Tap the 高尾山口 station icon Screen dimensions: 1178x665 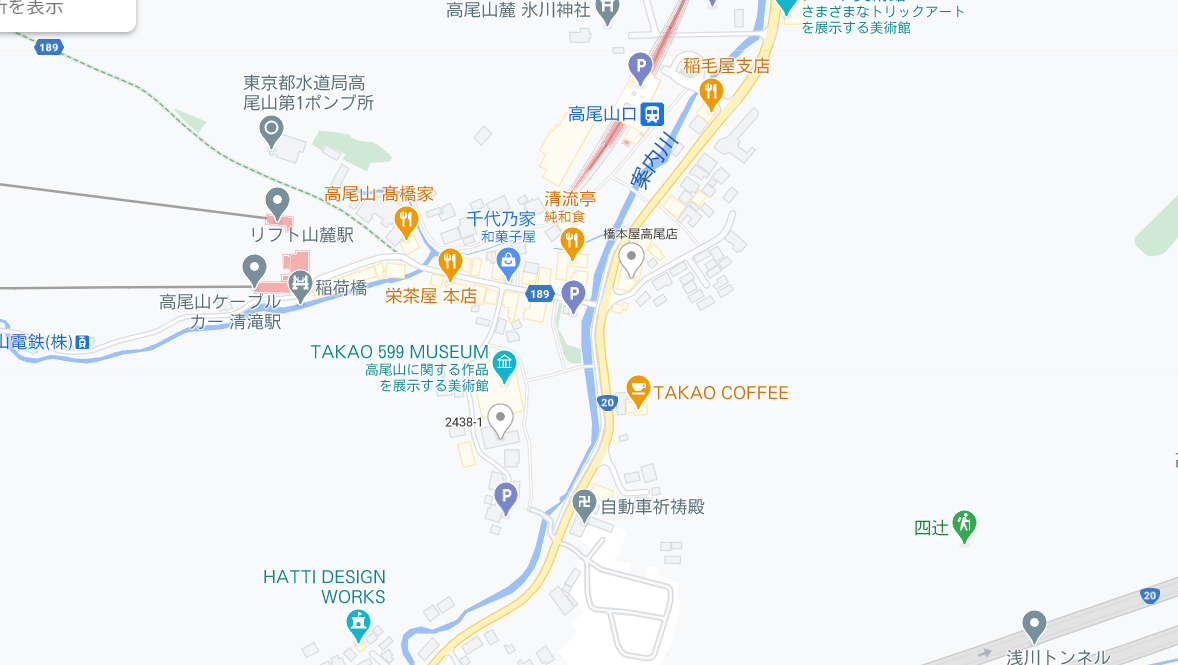[x=653, y=114]
